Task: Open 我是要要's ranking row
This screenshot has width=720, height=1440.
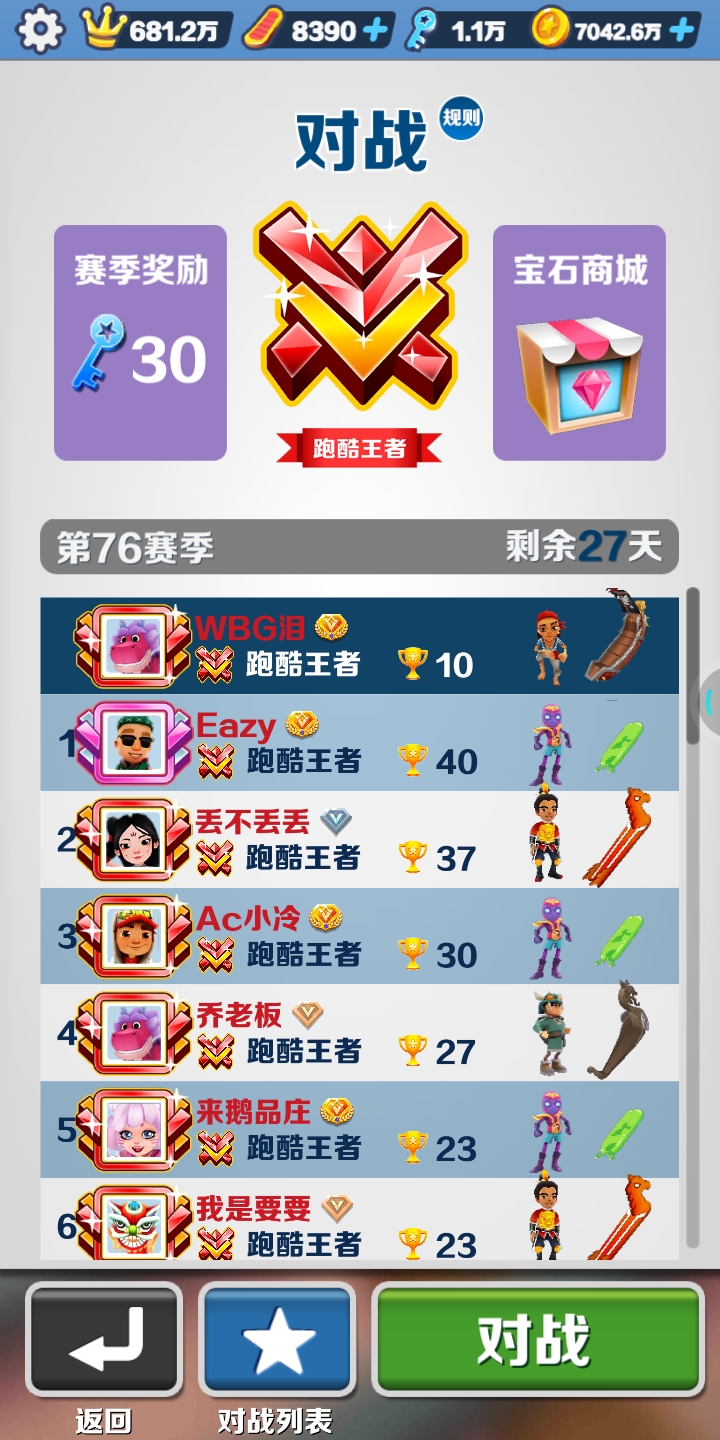Action: point(360,1222)
